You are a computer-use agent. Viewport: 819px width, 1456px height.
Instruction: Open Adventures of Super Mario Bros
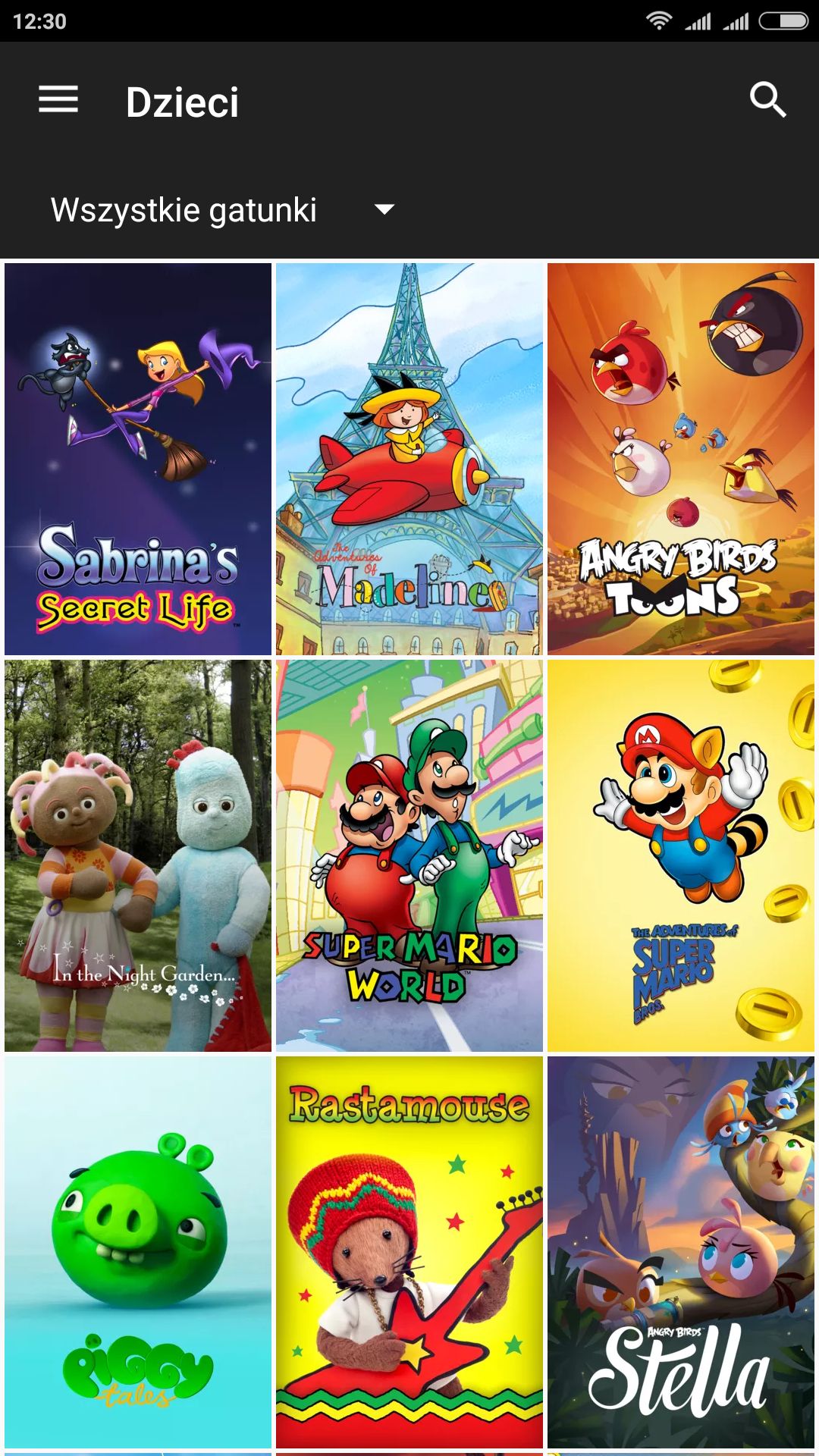681,855
